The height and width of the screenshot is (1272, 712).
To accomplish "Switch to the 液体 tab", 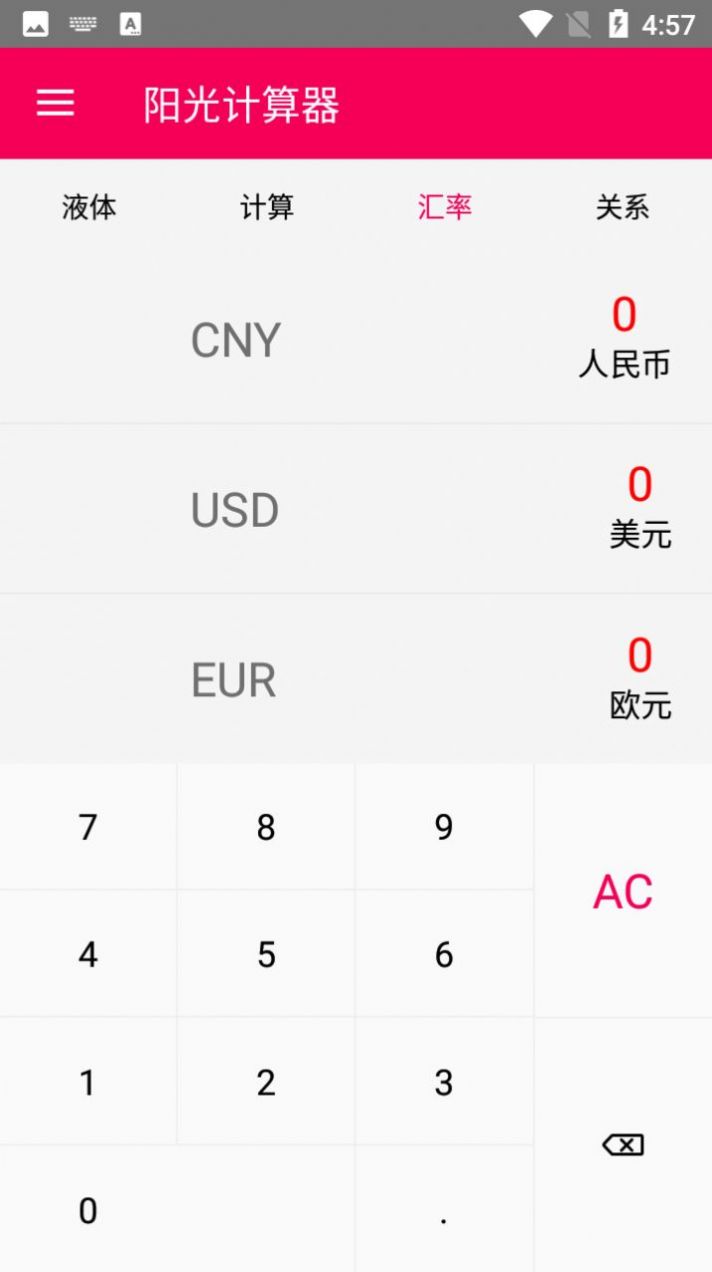I will 89,207.
